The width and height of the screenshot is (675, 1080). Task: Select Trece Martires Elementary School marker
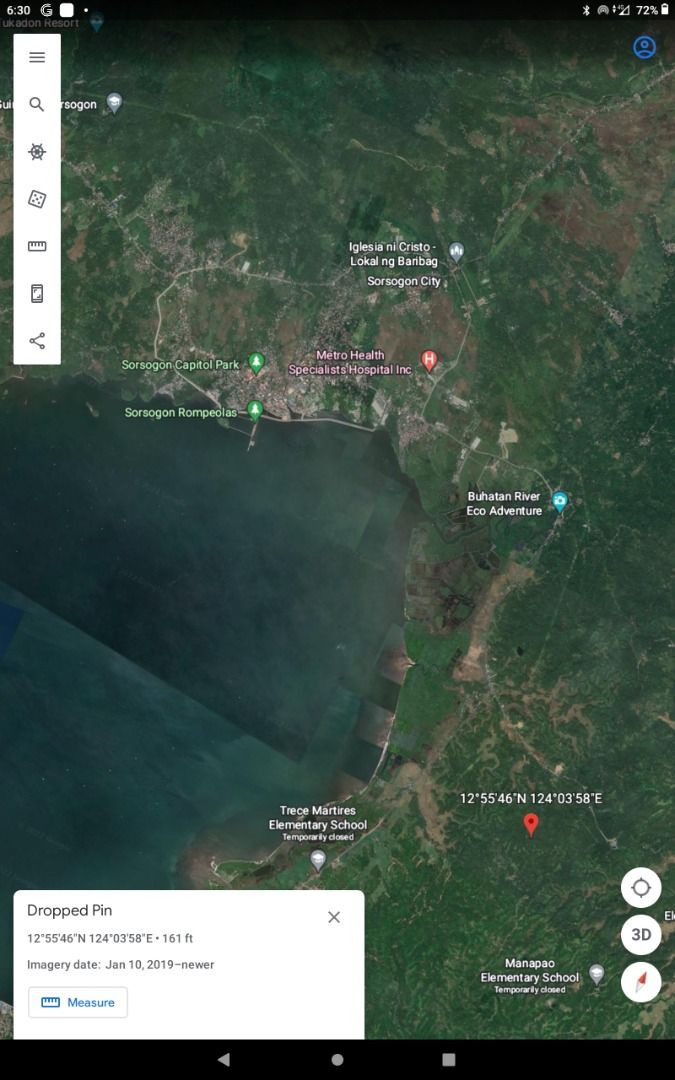pos(318,859)
